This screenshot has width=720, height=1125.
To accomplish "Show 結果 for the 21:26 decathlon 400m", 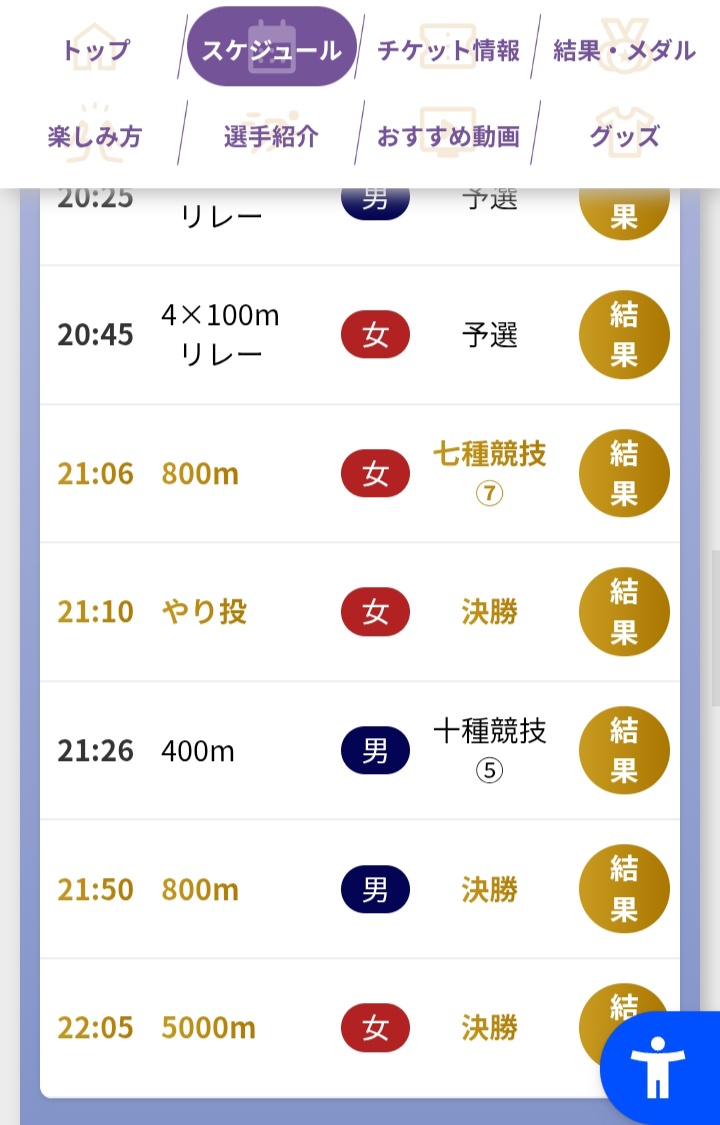I will pyautogui.click(x=624, y=750).
